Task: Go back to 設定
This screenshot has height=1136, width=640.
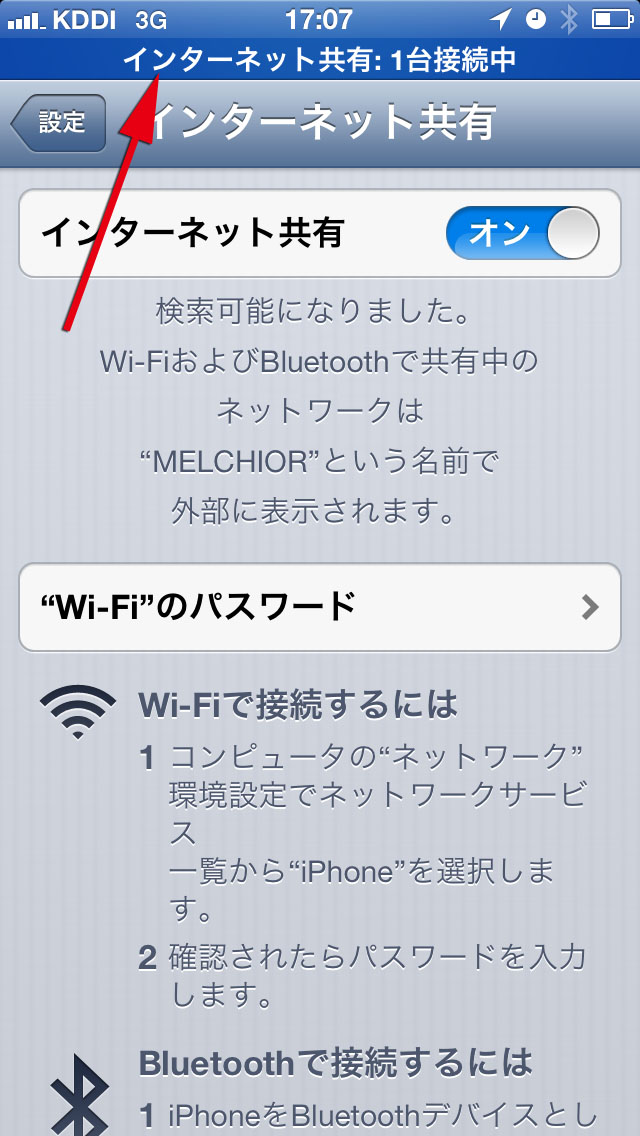Action: pos(60,123)
